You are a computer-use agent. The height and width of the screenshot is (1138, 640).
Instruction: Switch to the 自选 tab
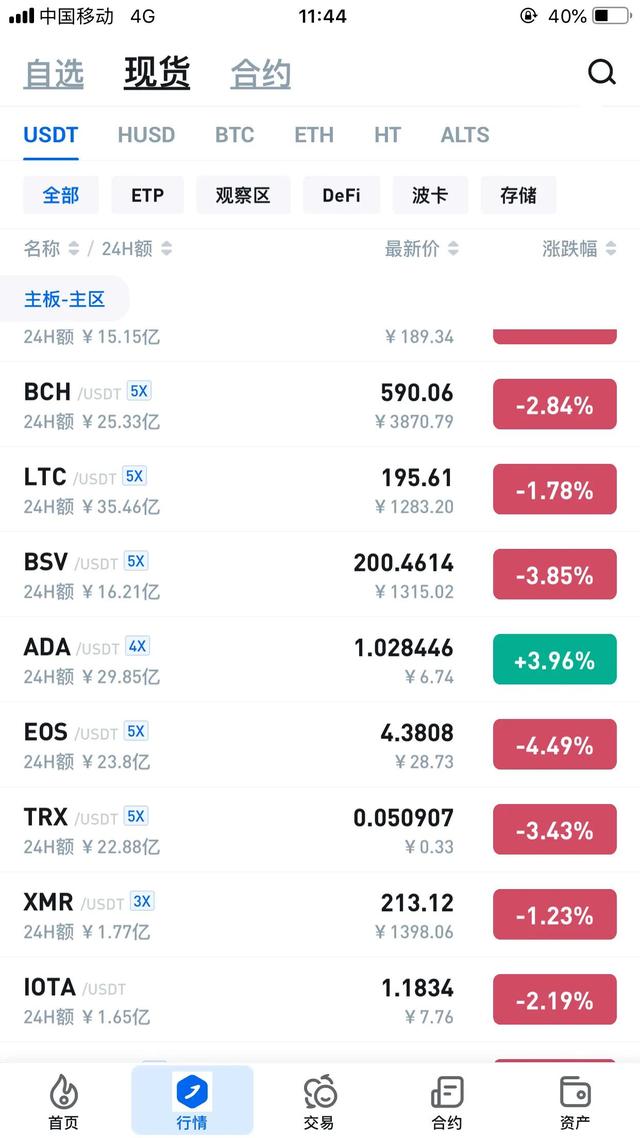[54, 74]
